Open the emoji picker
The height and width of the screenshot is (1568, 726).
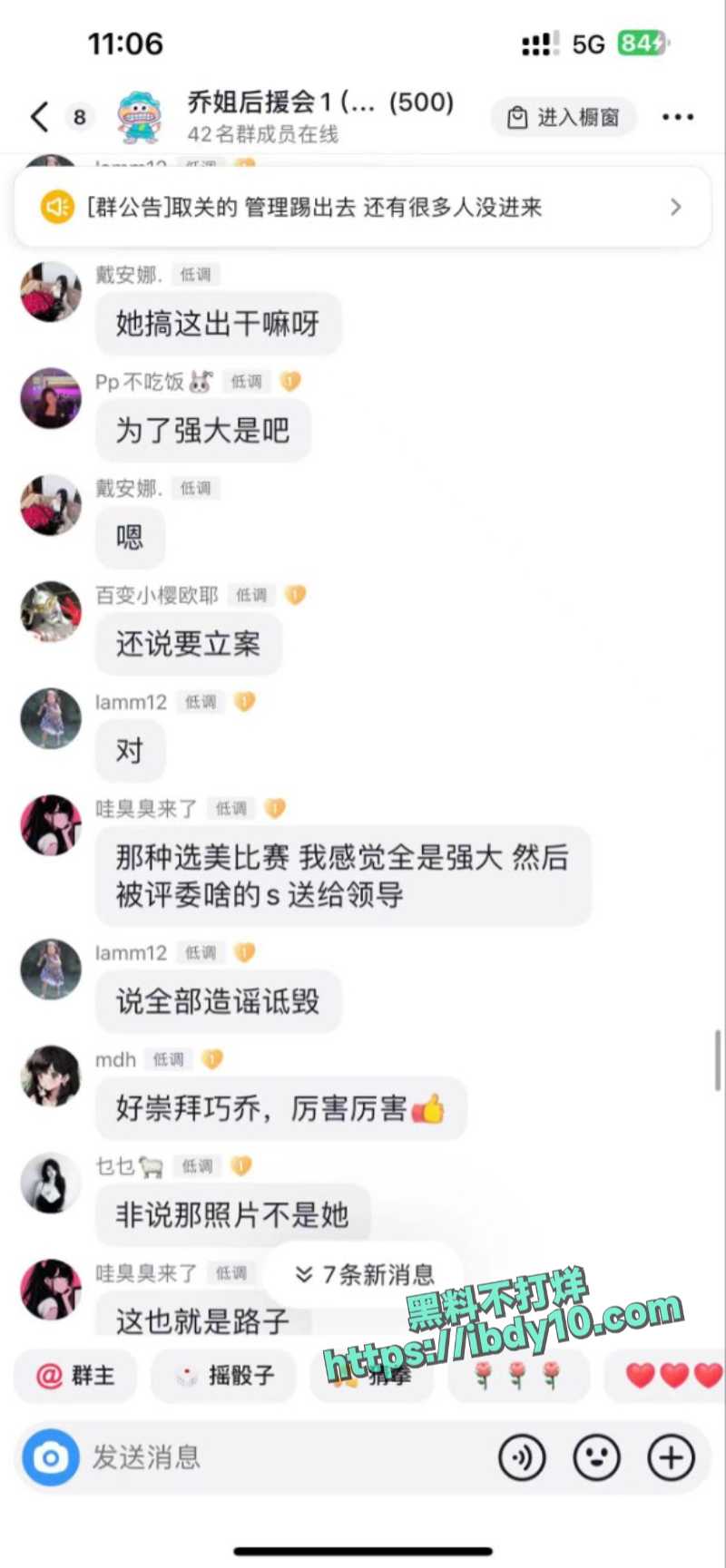click(596, 1457)
